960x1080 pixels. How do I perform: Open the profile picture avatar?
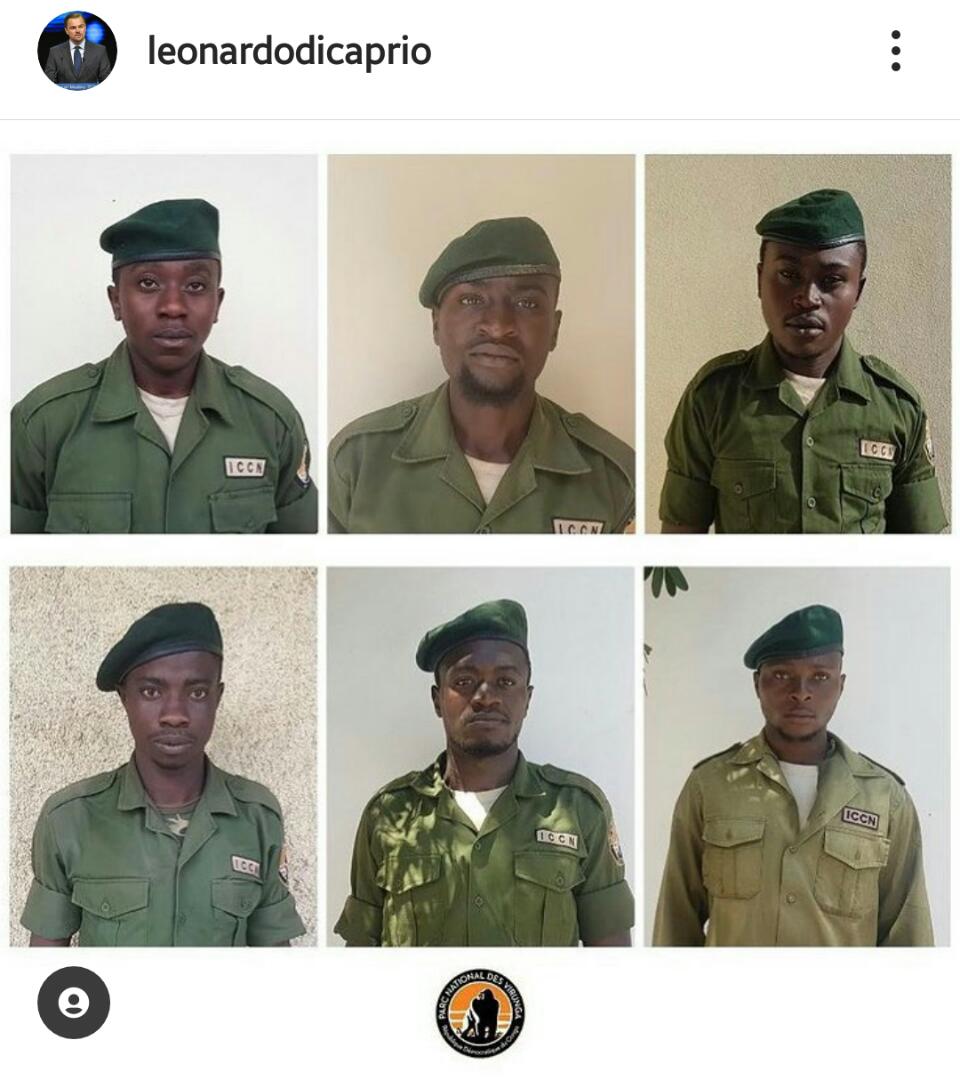coord(77,51)
